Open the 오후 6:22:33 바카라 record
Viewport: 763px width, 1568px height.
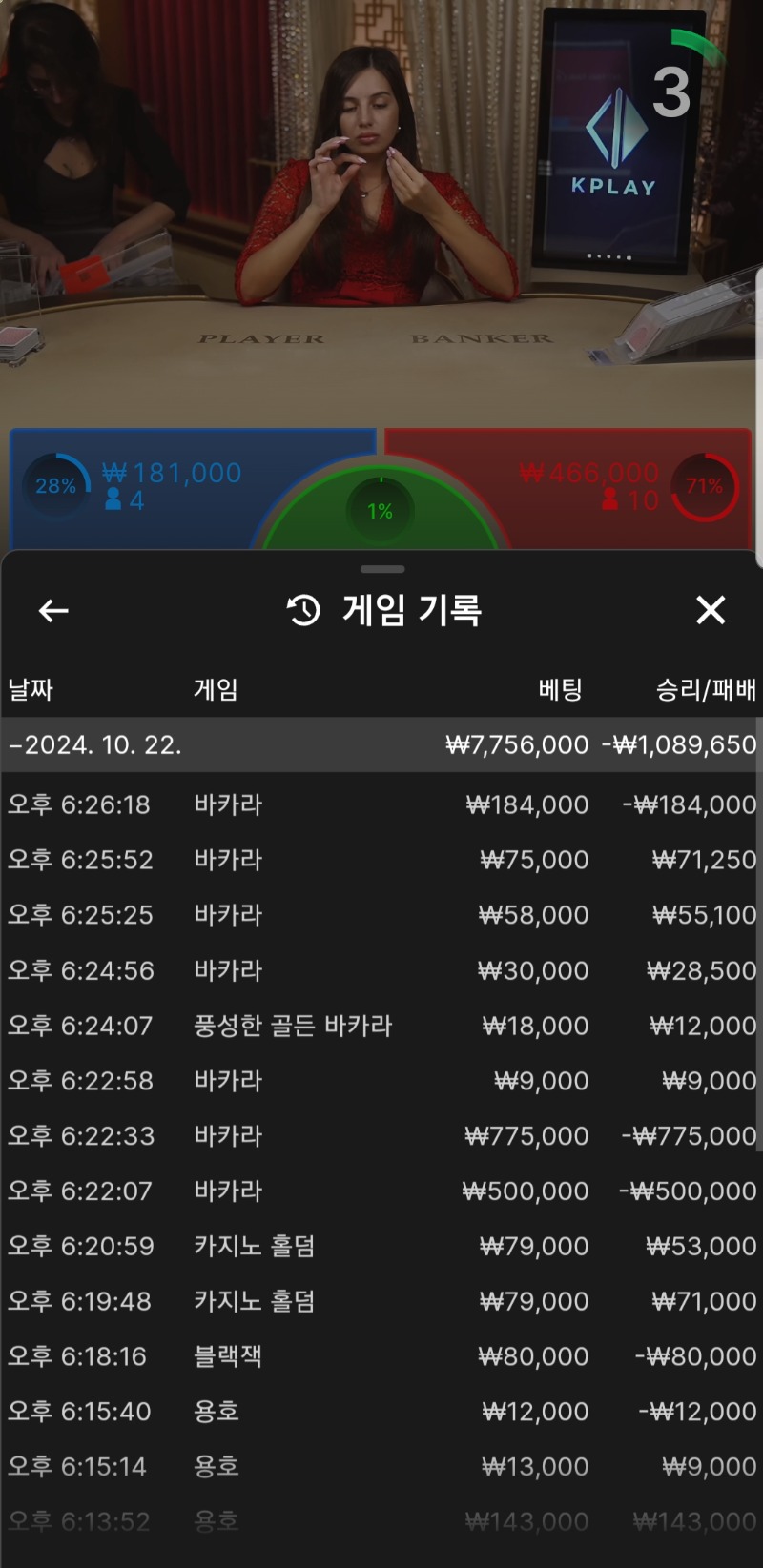381,1136
